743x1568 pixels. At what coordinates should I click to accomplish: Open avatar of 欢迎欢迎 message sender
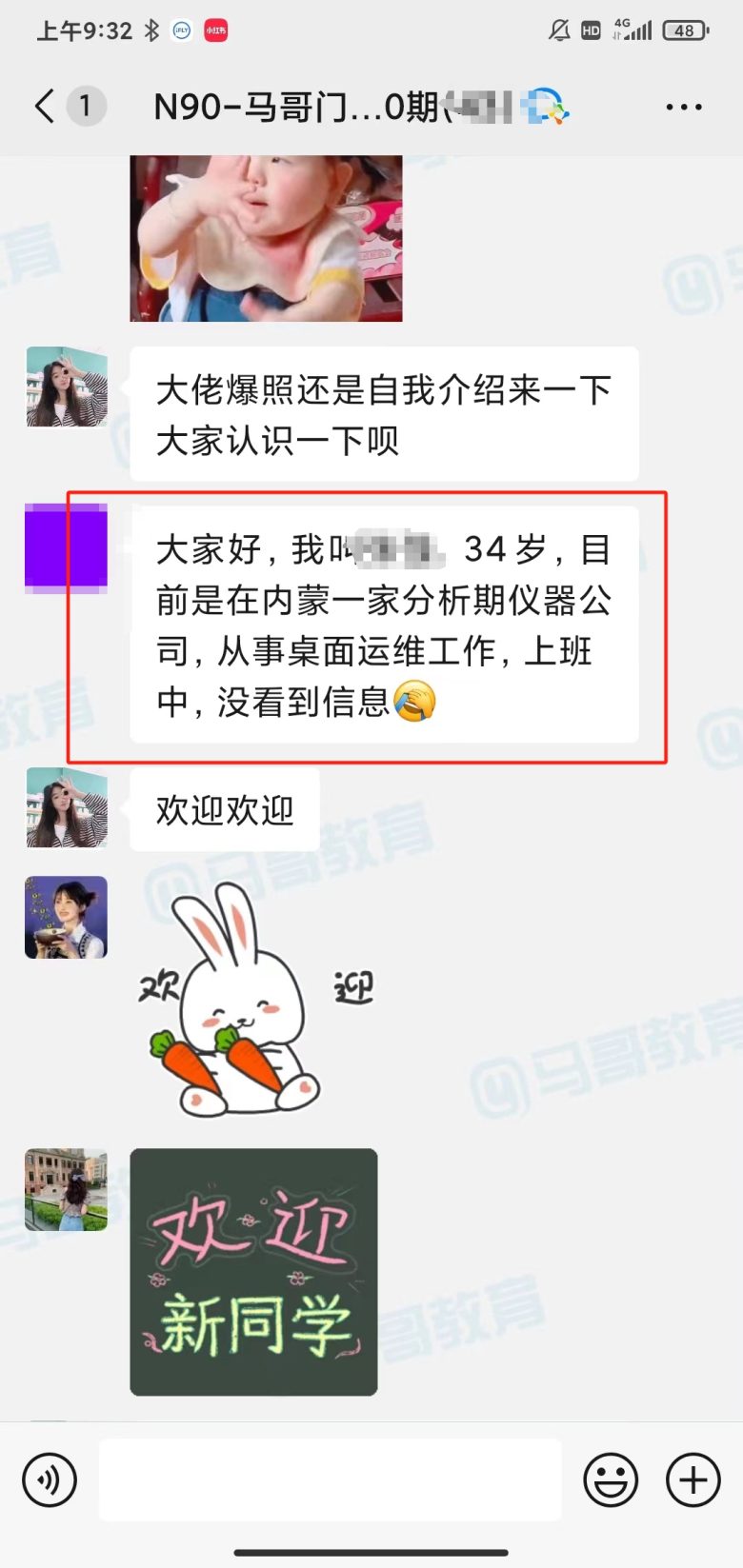(66, 807)
